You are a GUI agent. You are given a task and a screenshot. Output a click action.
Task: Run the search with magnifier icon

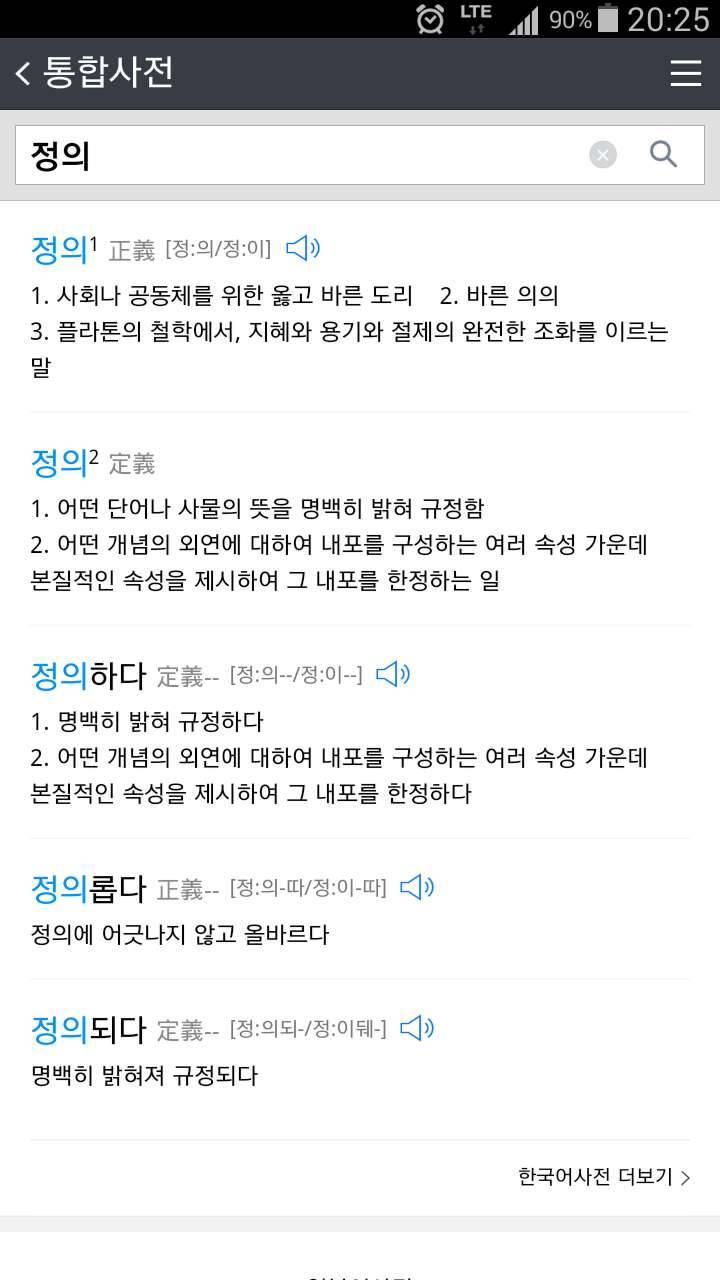tap(664, 154)
